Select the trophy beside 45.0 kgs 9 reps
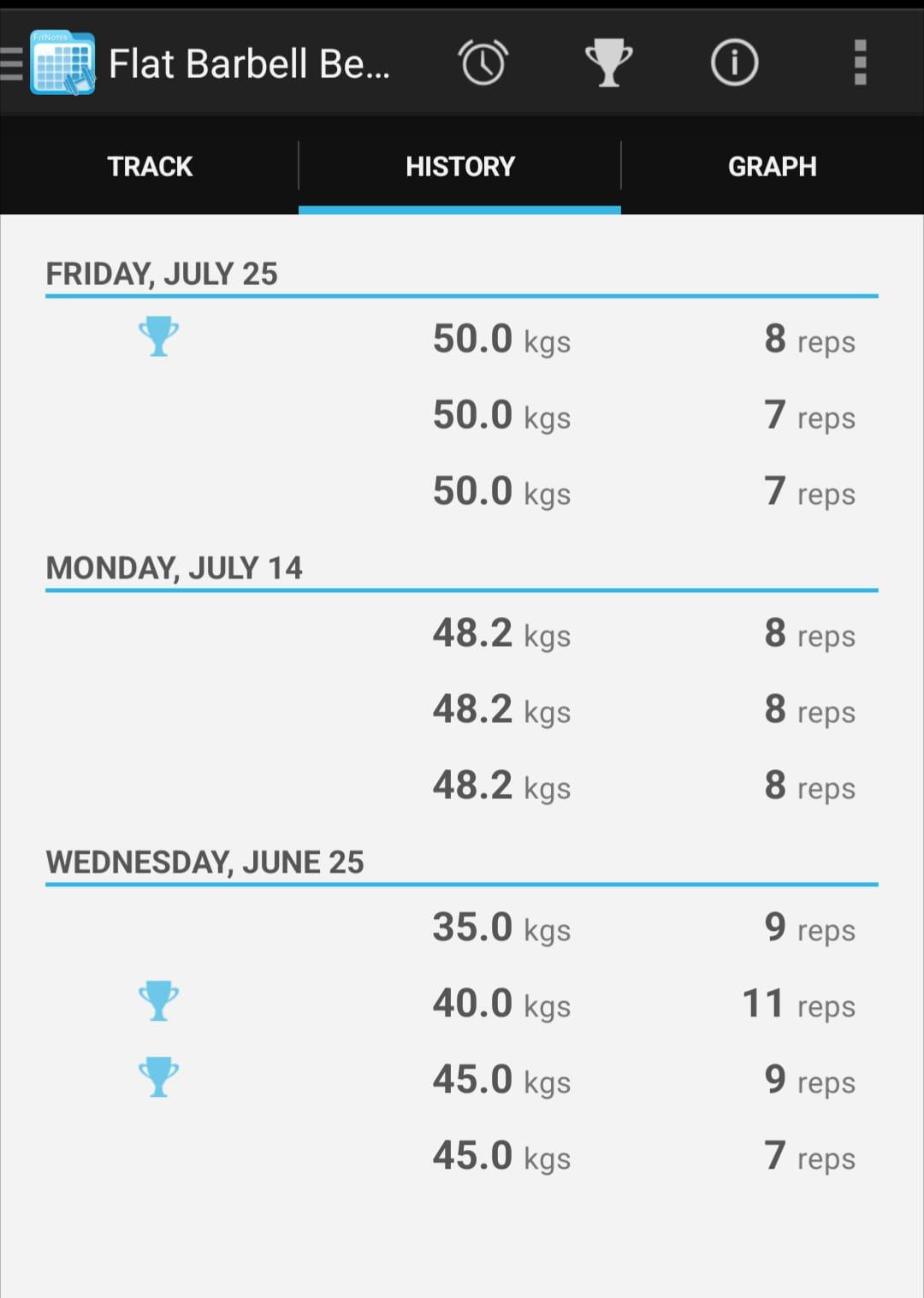This screenshot has height=1298, width=924. 157,1076
